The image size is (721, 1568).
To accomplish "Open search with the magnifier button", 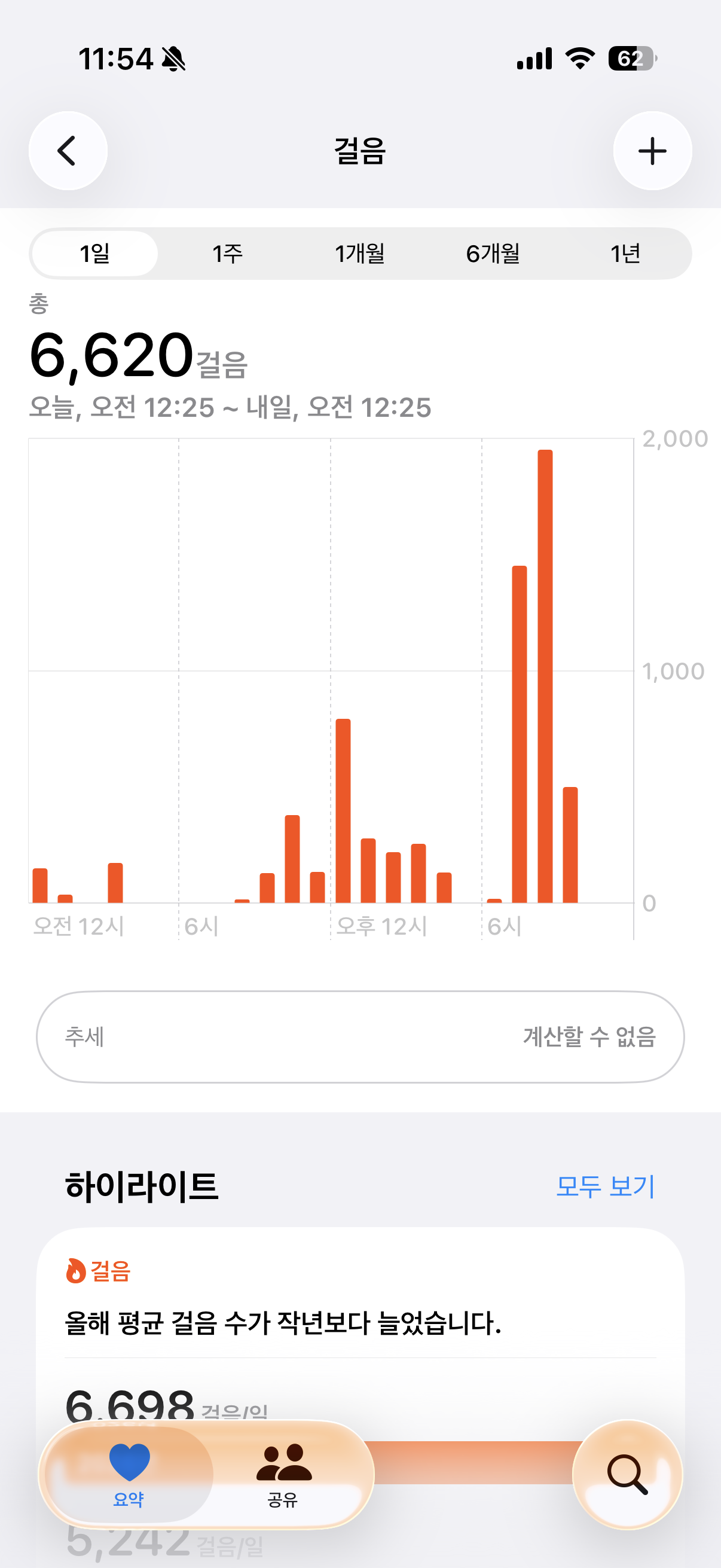I will pyautogui.click(x=627, y=1474).
